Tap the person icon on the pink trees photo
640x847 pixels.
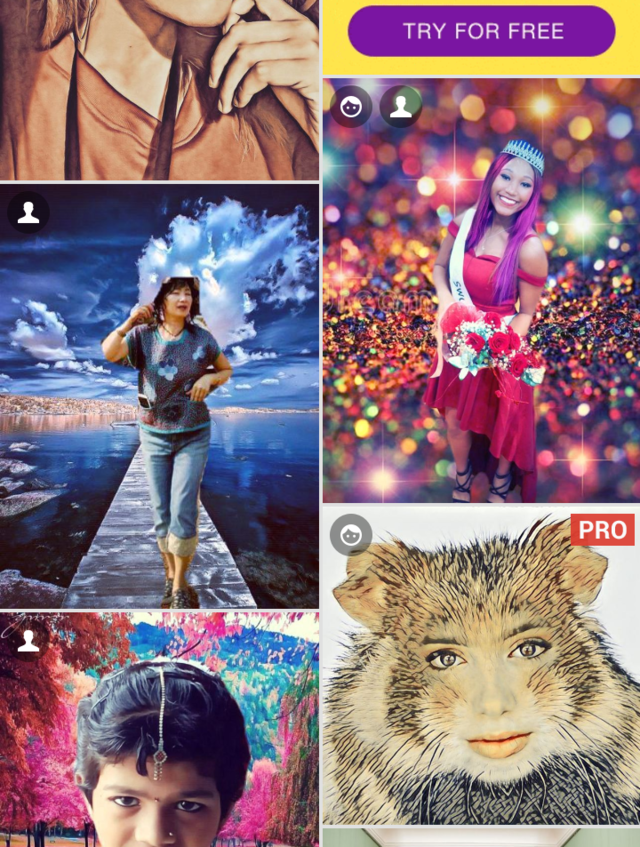tap(28, 640)
